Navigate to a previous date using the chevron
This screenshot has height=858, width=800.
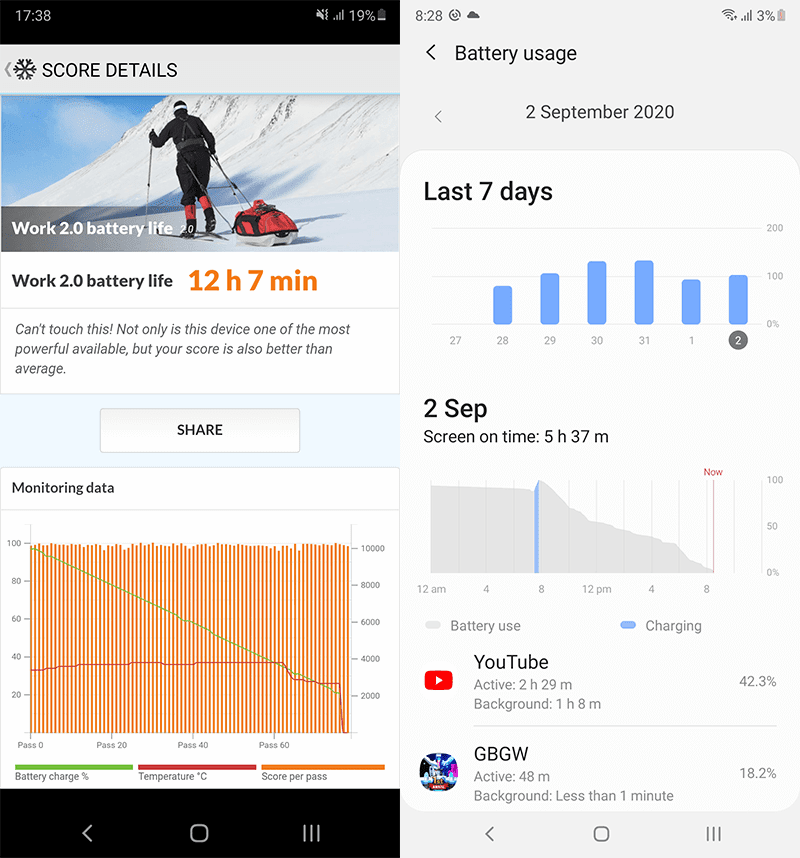pos(438,115)
